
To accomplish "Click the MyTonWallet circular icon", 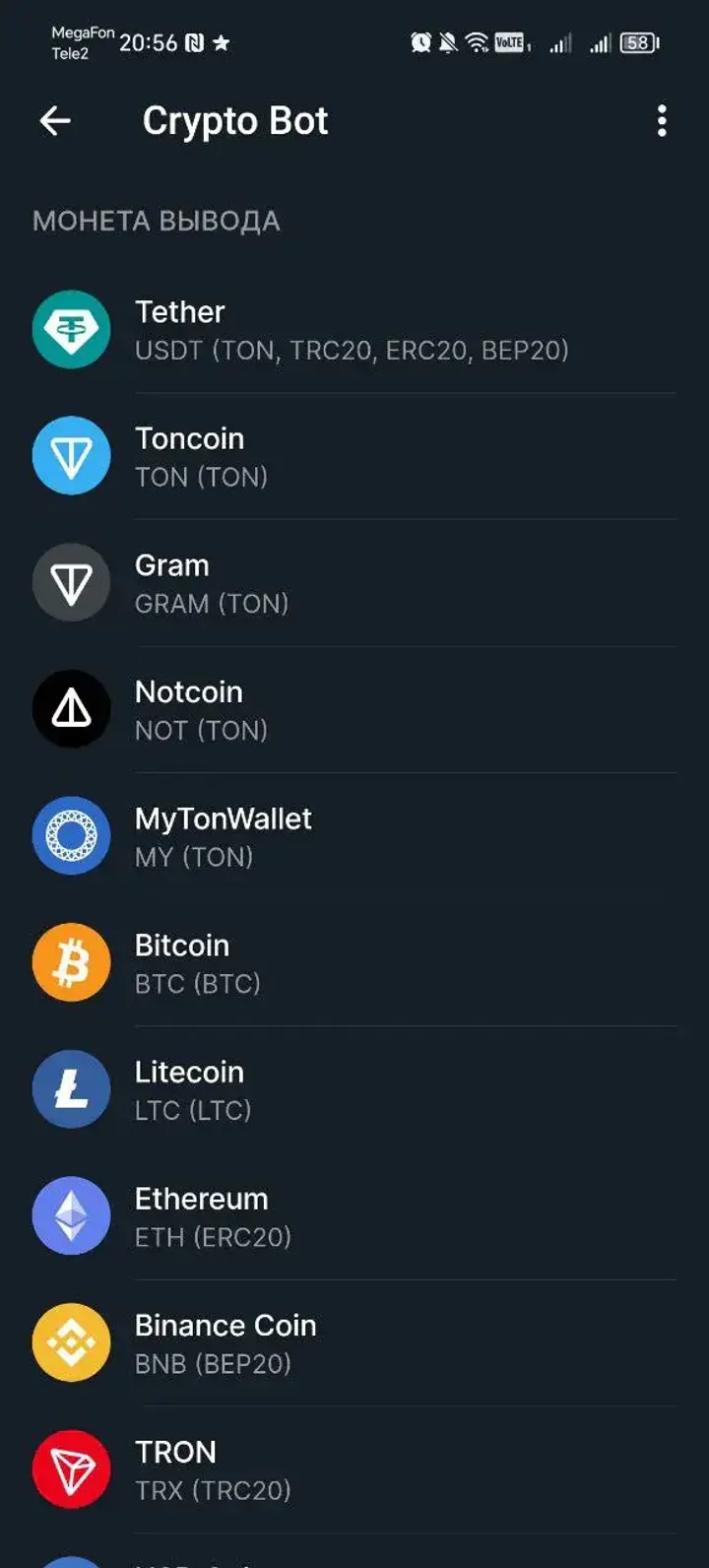I will (x=70, y=835).
